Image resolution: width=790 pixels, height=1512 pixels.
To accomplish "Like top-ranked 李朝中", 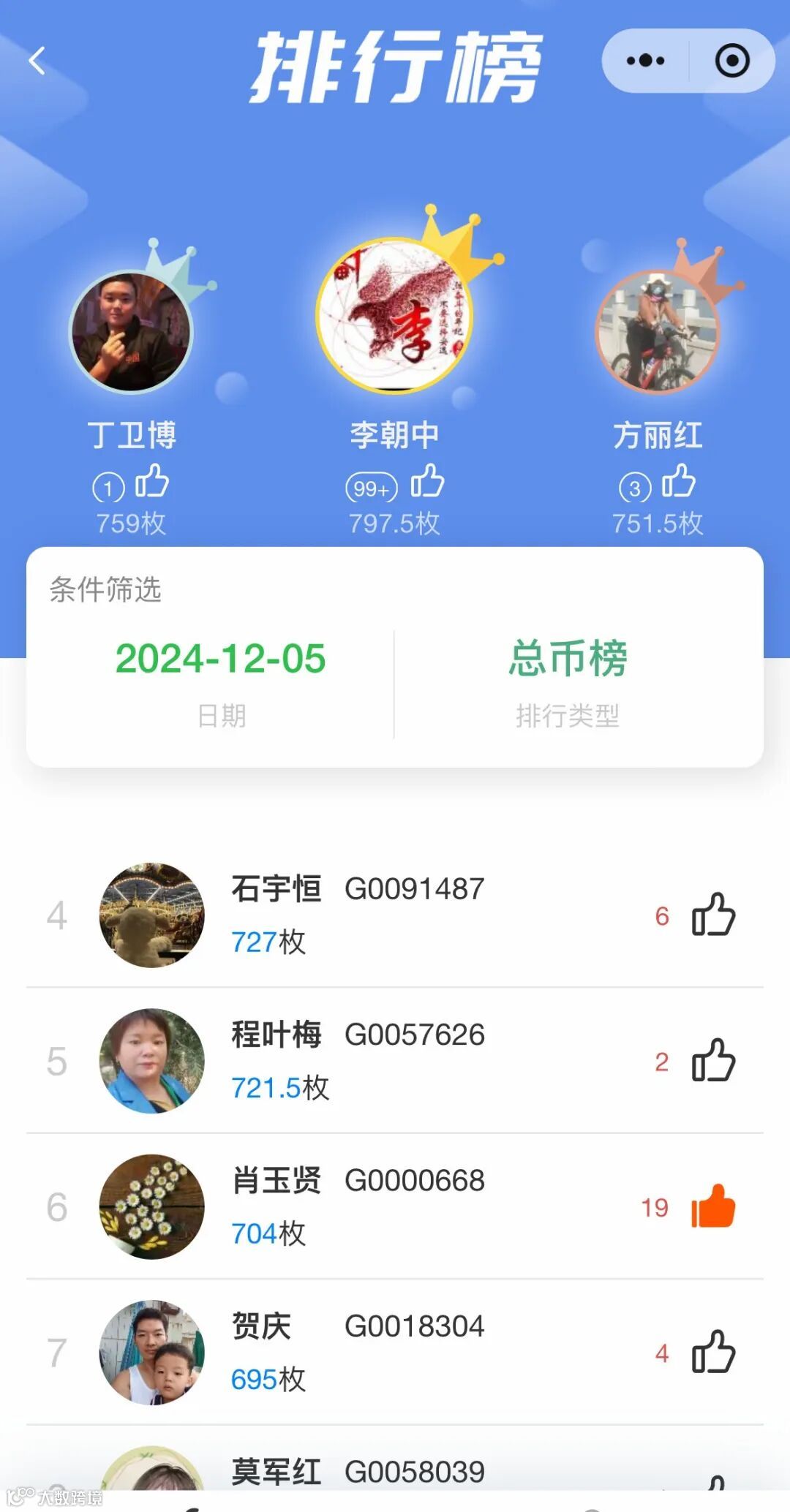I will click(427, 482).
